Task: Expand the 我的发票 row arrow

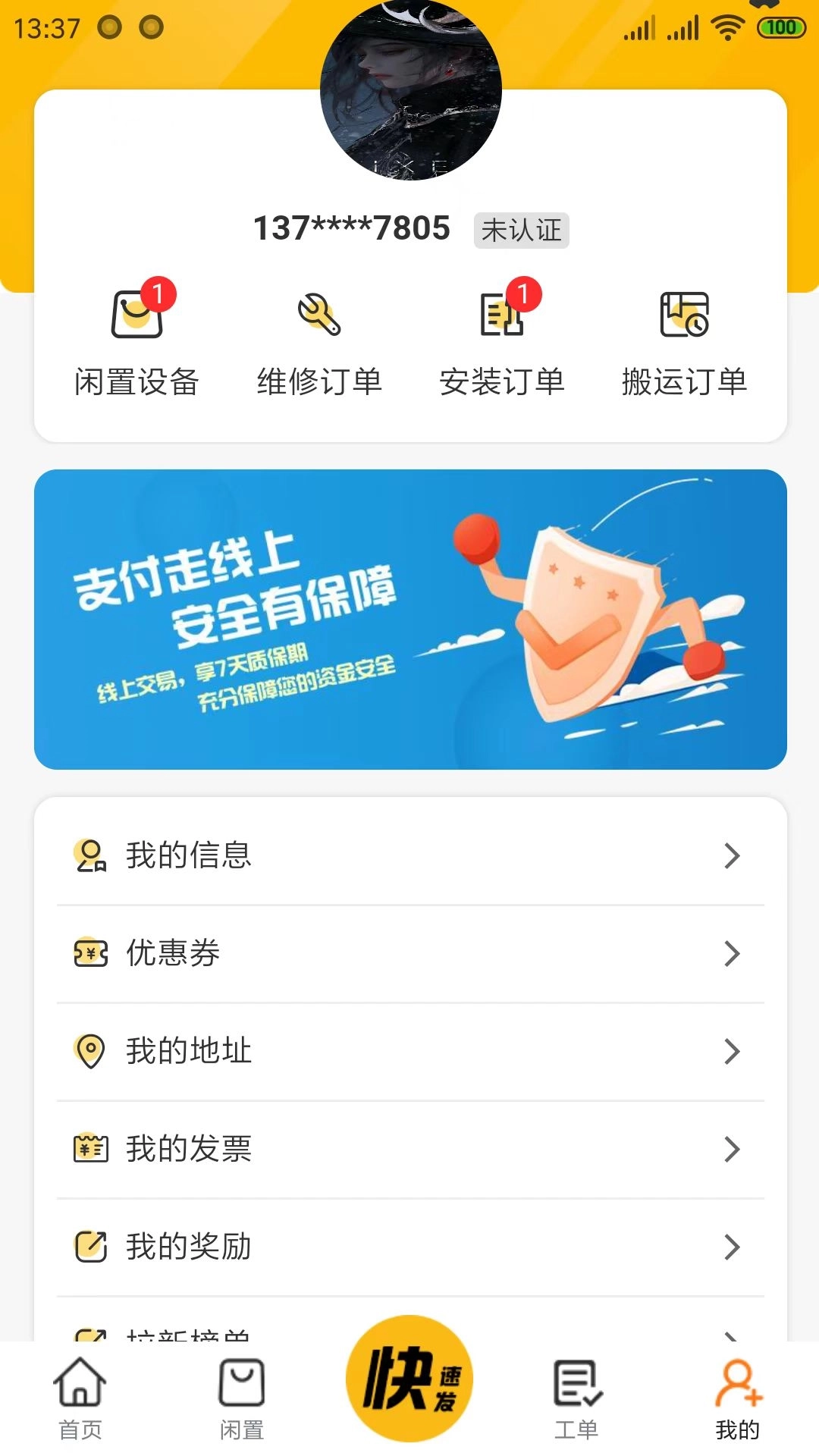Action: coord(730,1149)
